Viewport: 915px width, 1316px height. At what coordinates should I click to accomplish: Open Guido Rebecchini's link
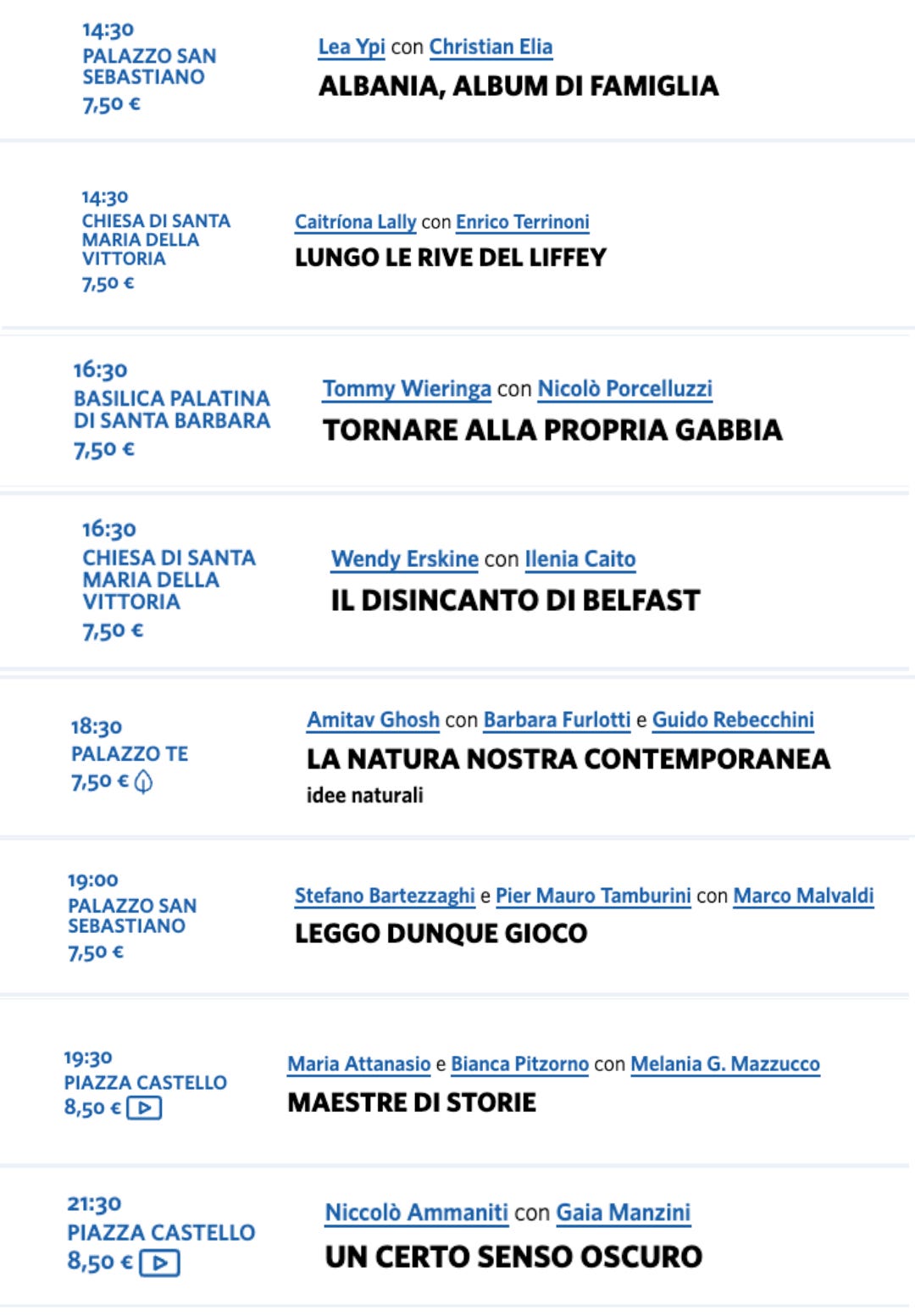point(733,720)
